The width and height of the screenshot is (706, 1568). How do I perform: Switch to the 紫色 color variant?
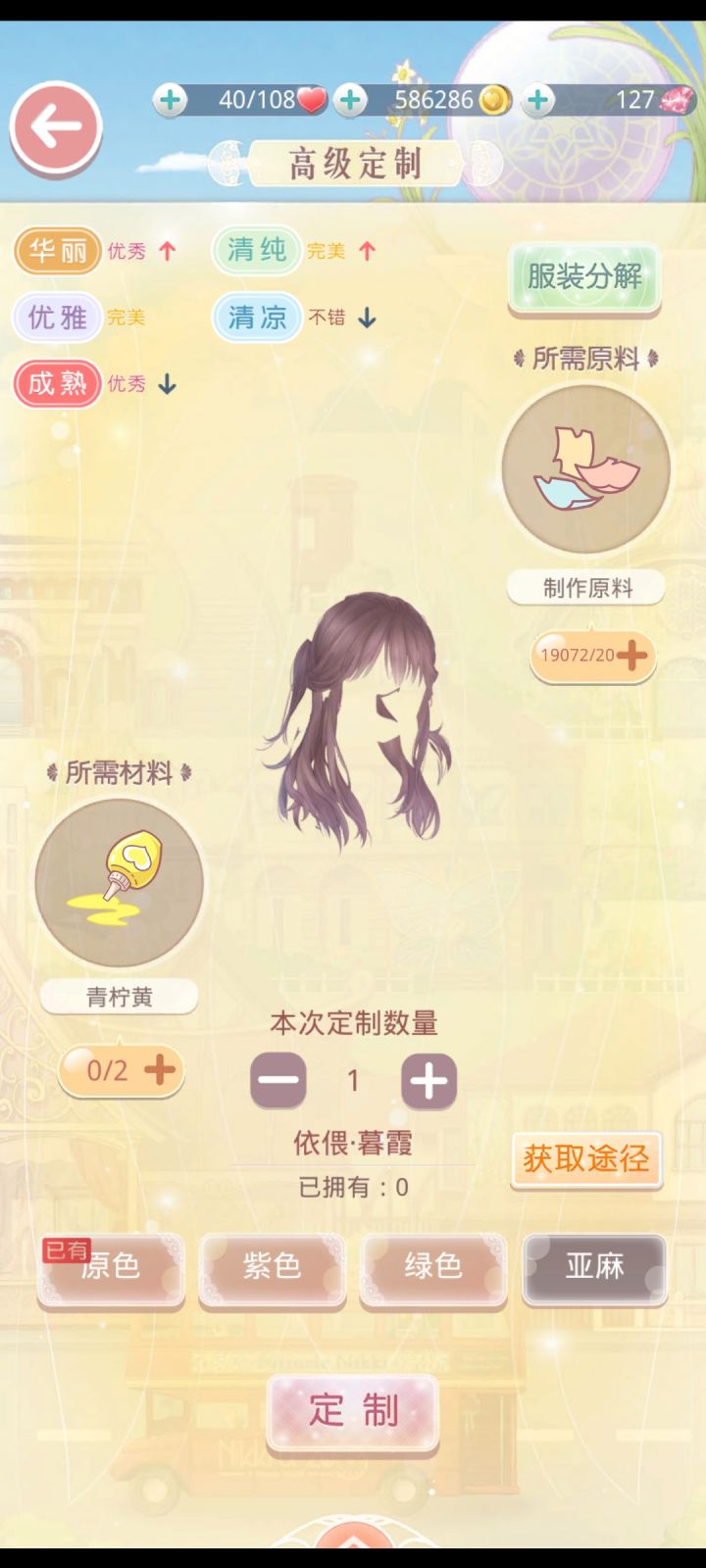[272, 1269]
